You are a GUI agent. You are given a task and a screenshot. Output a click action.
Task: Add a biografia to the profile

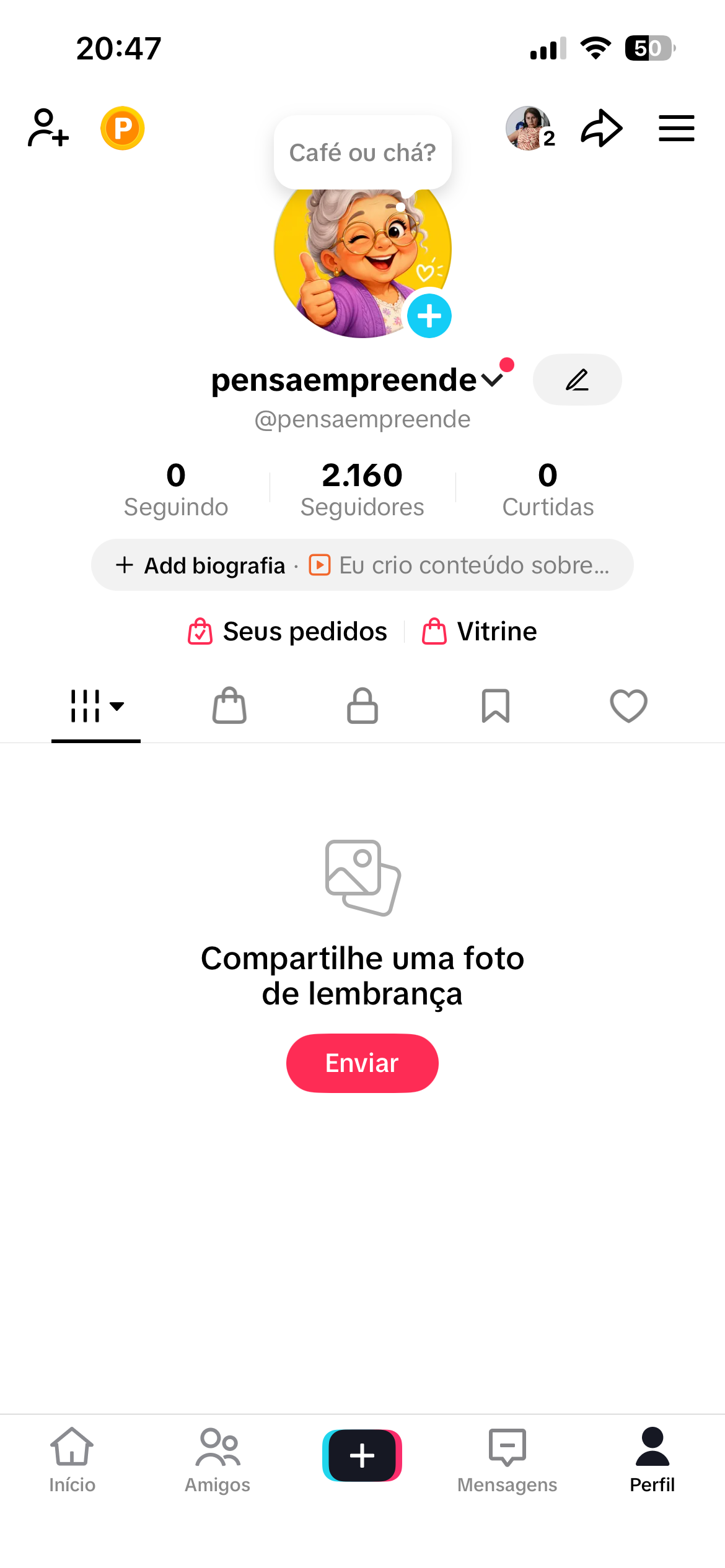(x=201, y=565)
